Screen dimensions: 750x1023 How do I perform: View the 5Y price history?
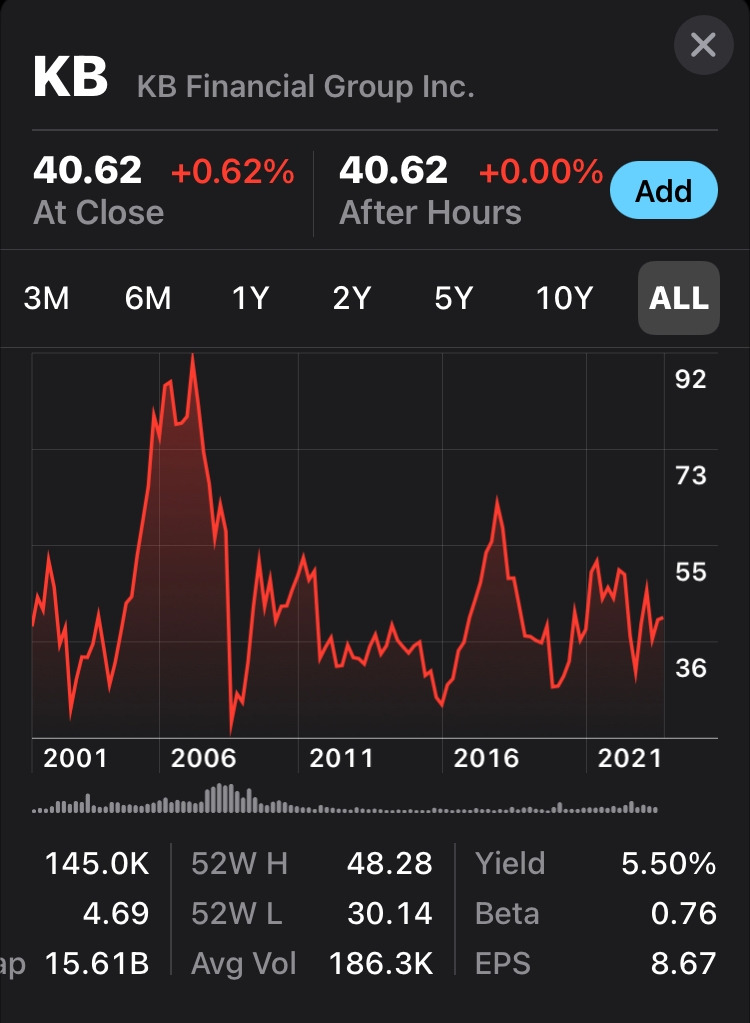[454, 298]
